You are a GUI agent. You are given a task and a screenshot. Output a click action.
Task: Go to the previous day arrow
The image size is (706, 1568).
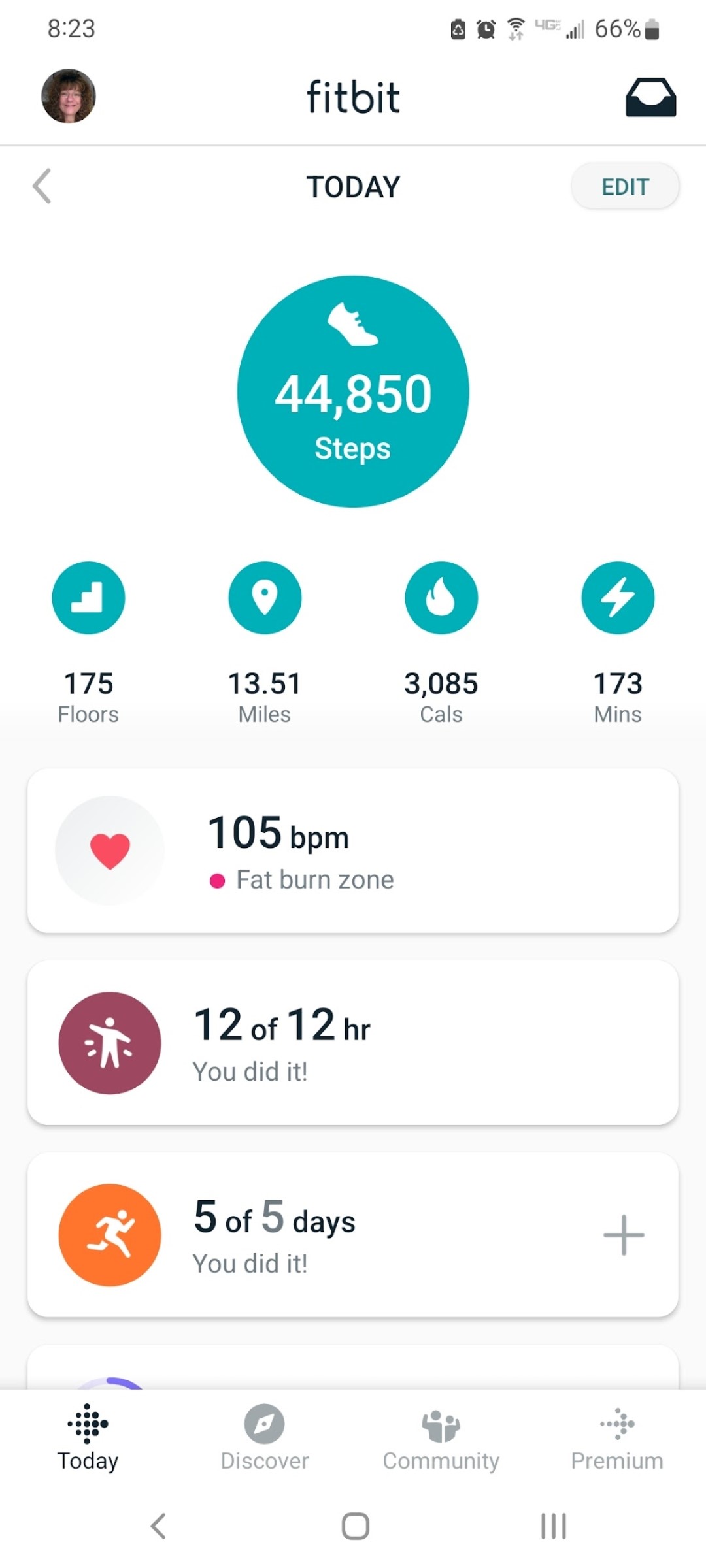(x=42, y=186)
